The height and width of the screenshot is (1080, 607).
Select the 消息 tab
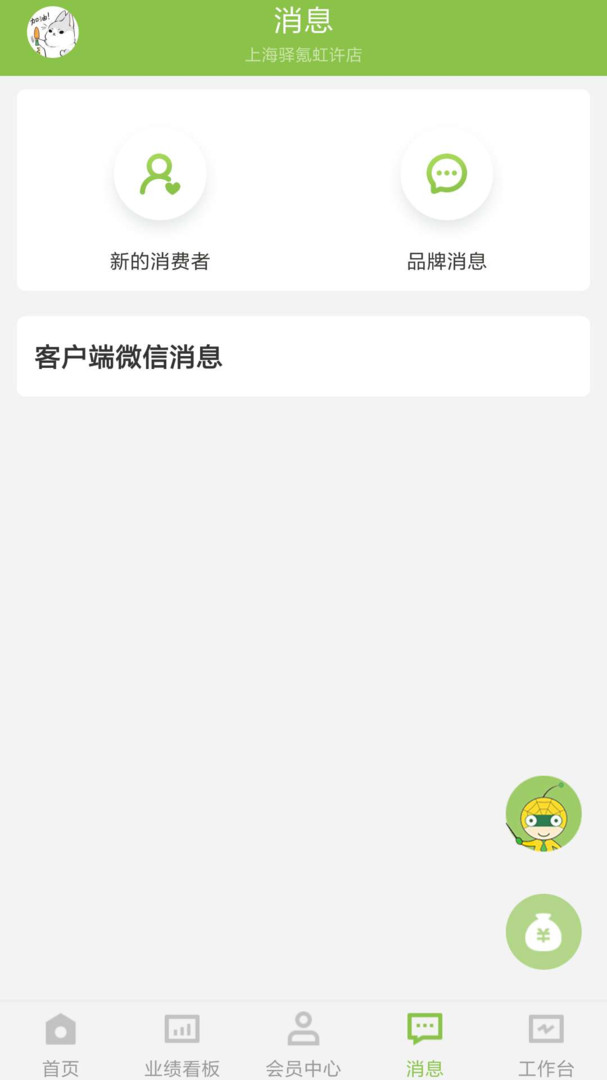[424, 1042]
